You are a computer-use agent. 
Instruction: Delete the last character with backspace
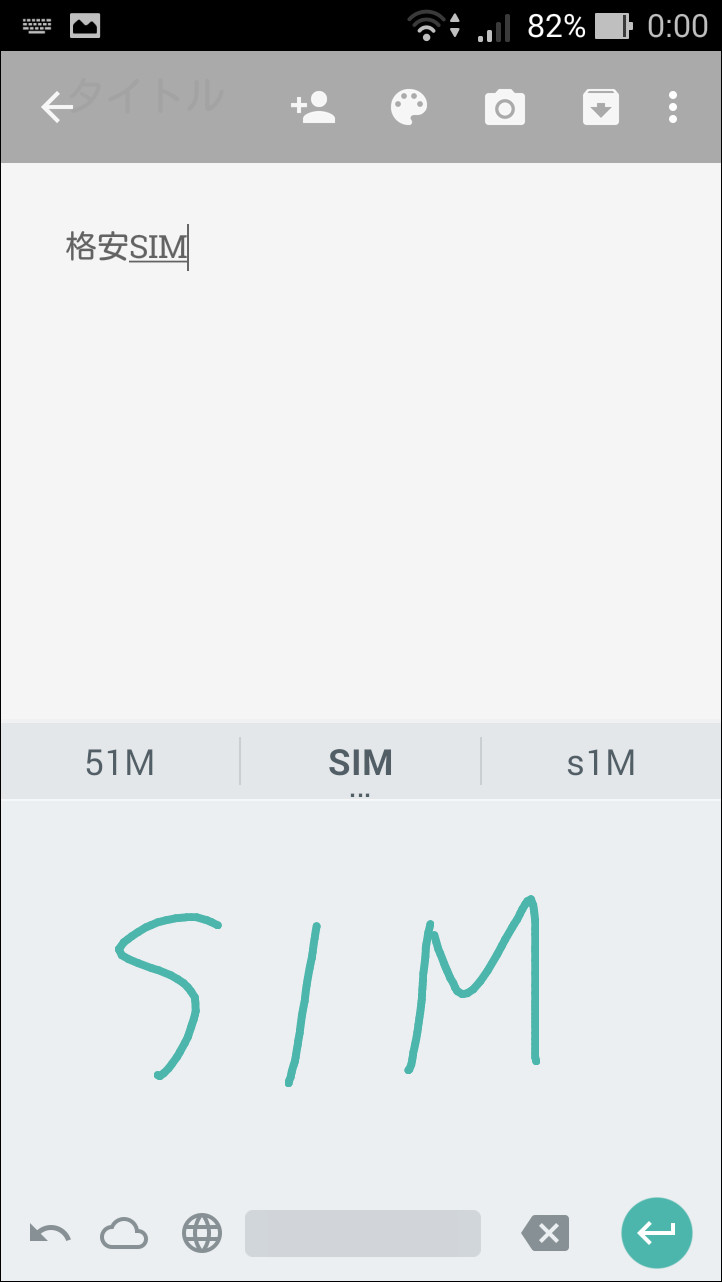pos(545,1233)
